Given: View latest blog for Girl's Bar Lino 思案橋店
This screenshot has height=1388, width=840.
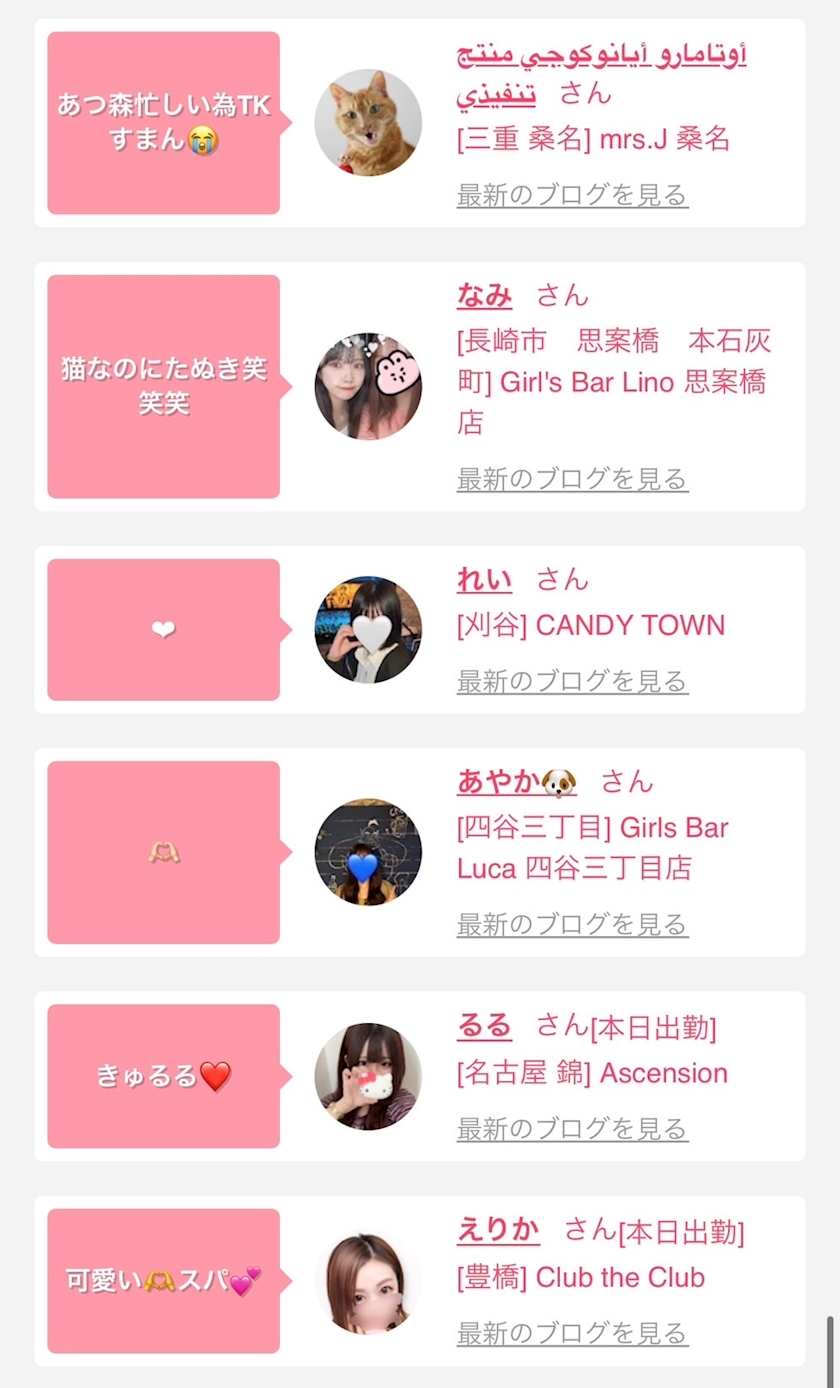Looking at the screenshot, I should pos(572,479).
